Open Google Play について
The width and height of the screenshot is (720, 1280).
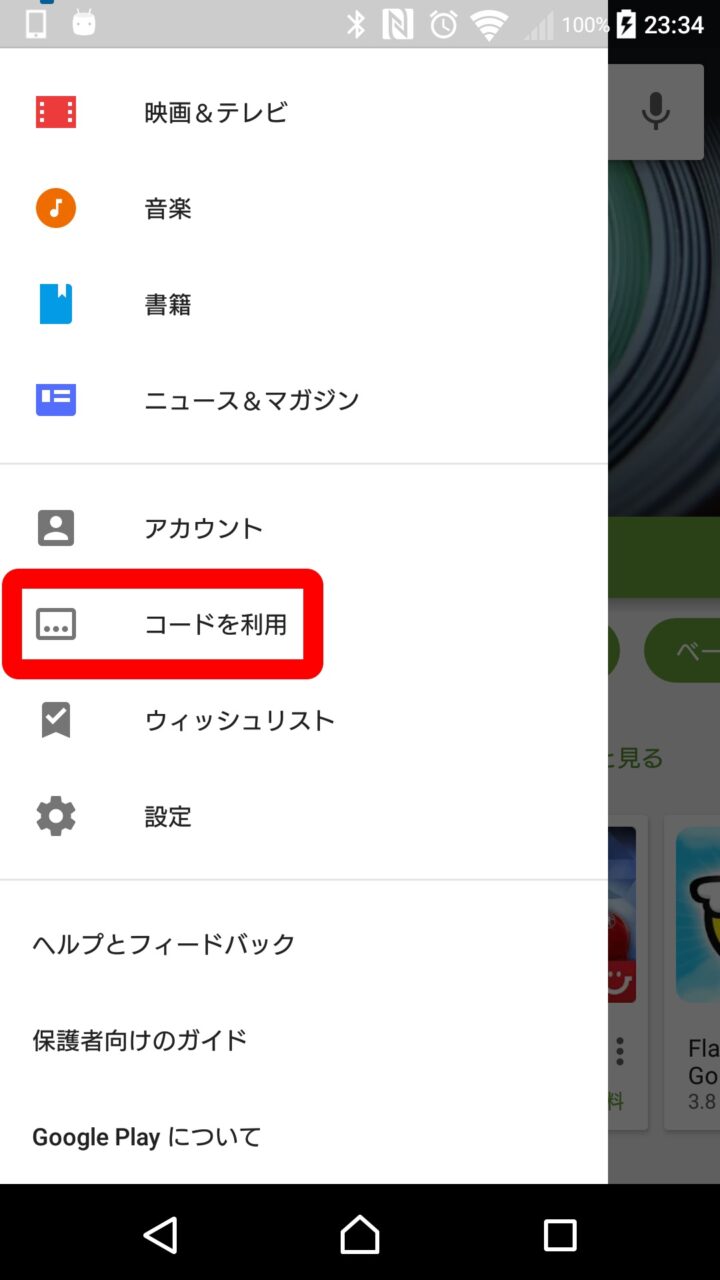click(x=147, y=1136)
